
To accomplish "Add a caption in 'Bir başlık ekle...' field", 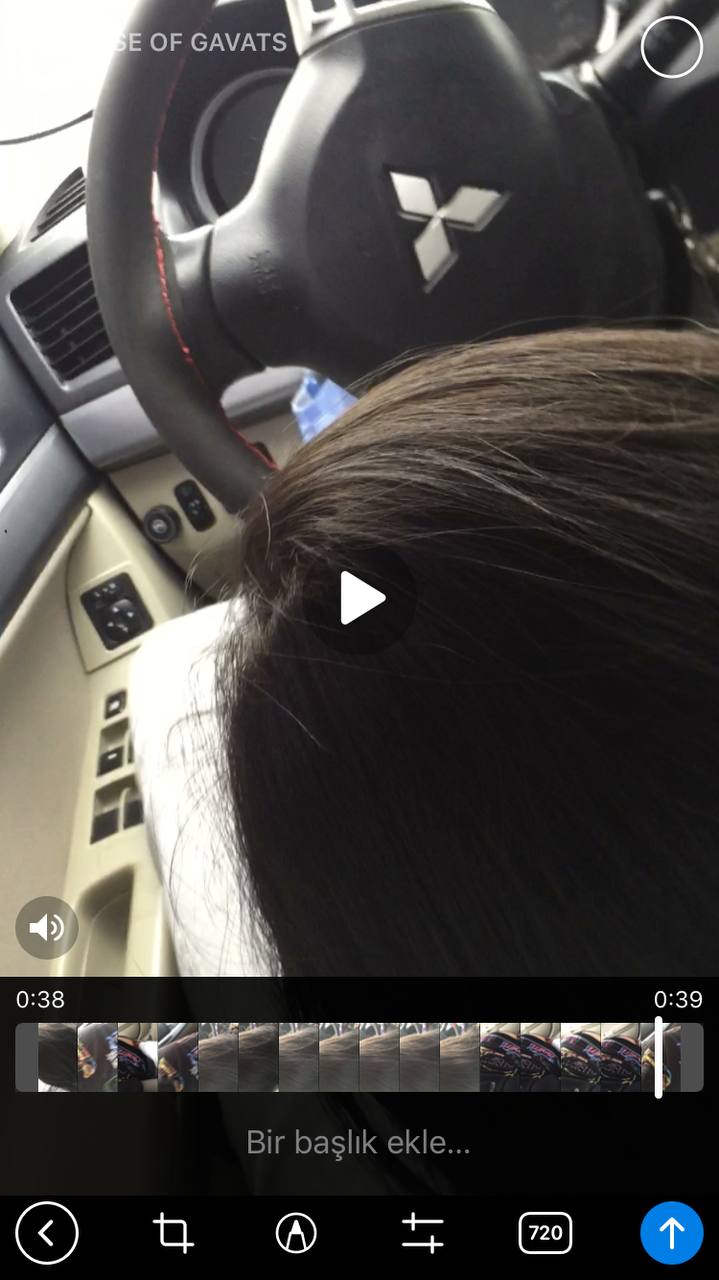I will point(358,1142).
